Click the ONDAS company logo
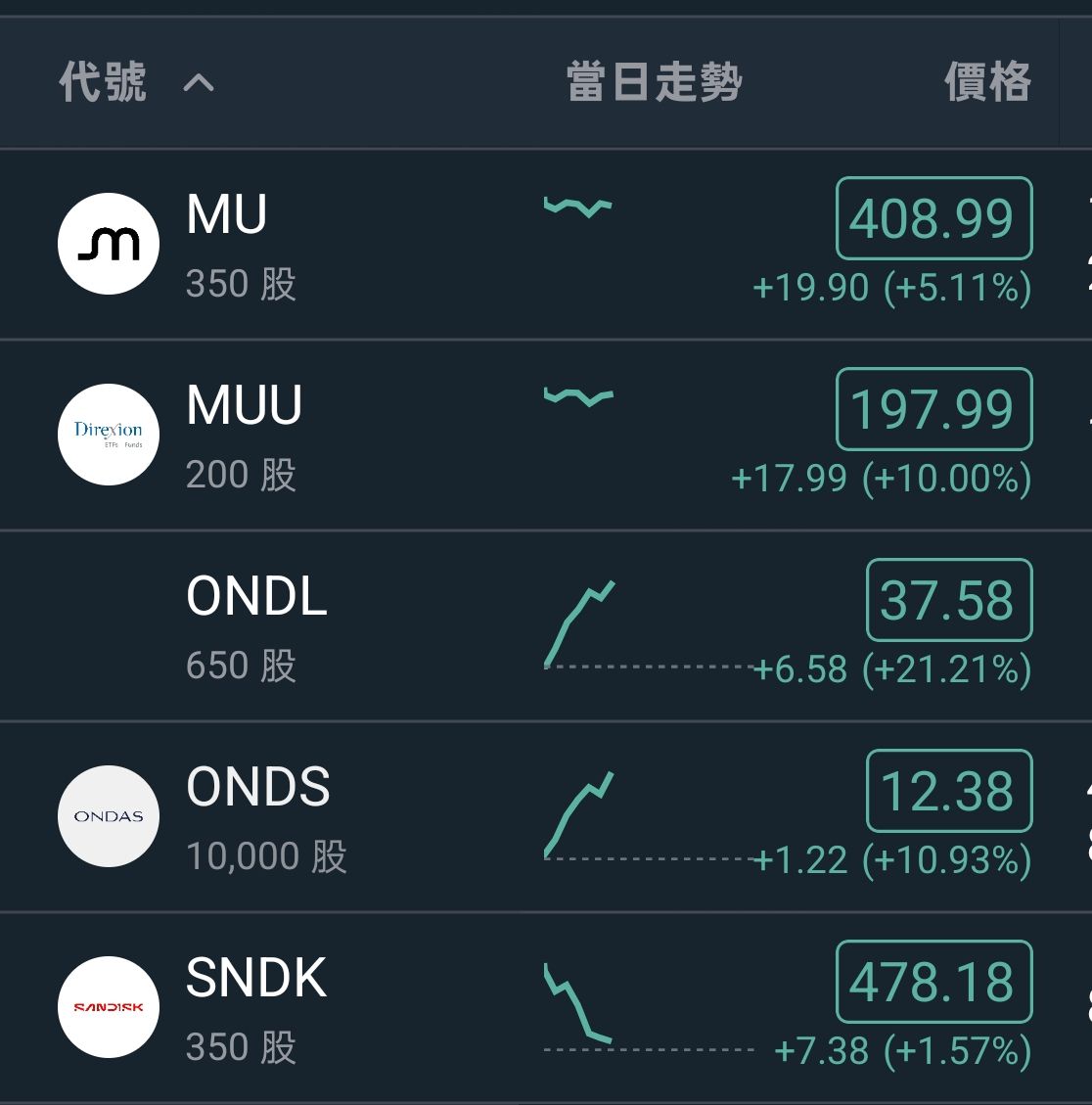Image resolution: width=1092 pixels, height=1105 pixels. click(108, 815)
